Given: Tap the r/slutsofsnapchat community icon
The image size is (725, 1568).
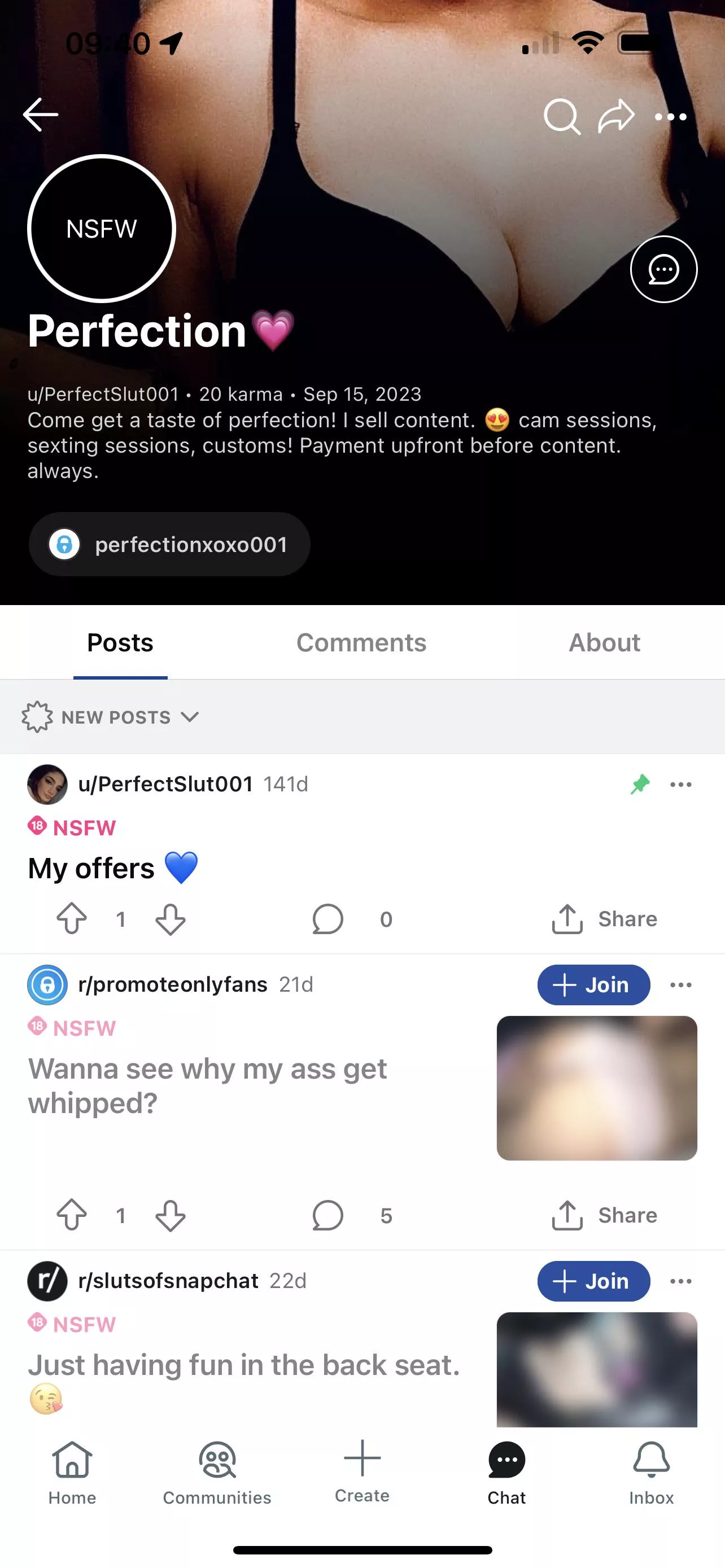Looking at the screenshot, I should click(x=47, y=1281).
